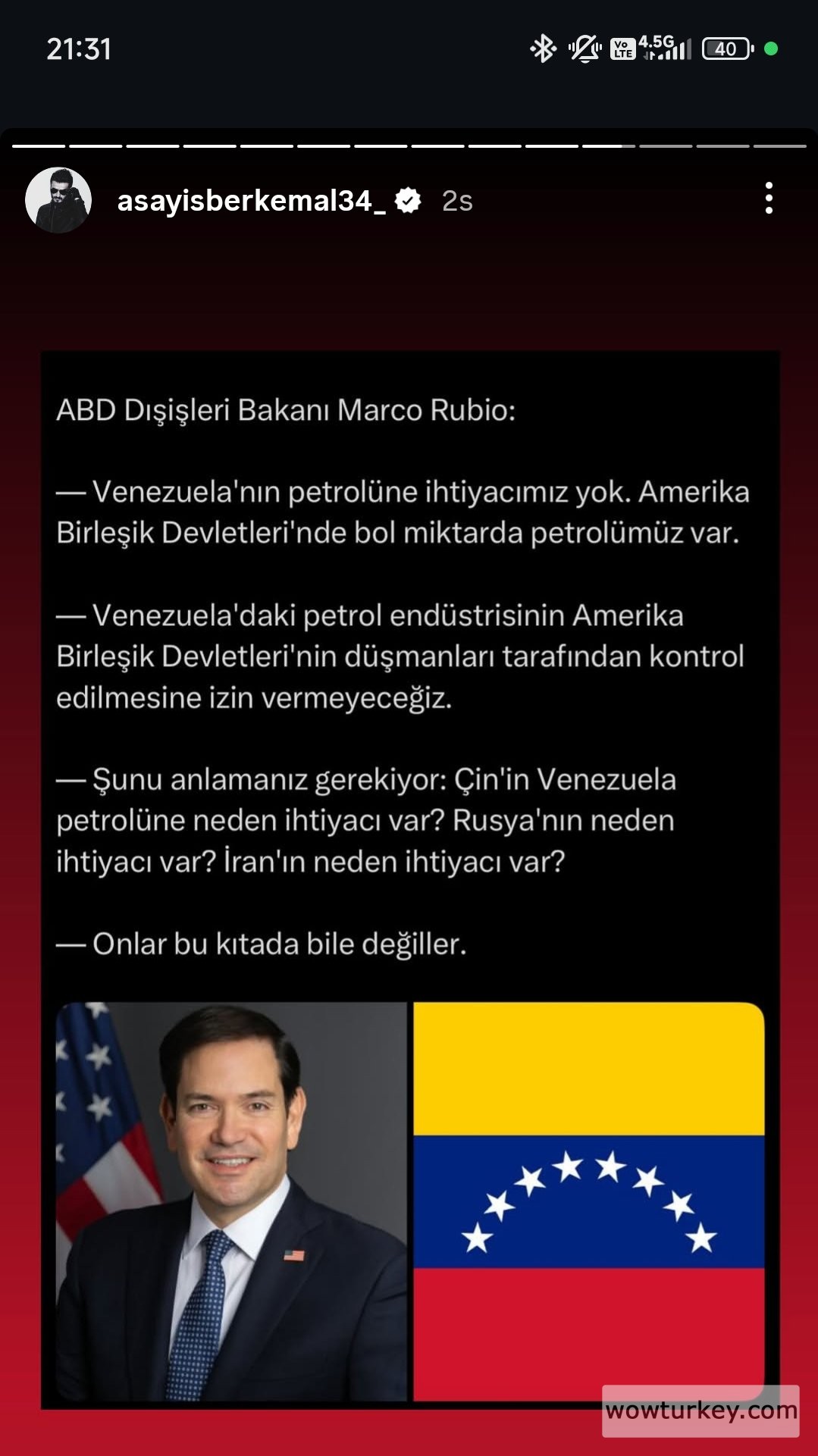Tap the asayisberkemal34_ username
Image resolution: width=818 pixels, height=1456 pixels.
tap(251, 201)
